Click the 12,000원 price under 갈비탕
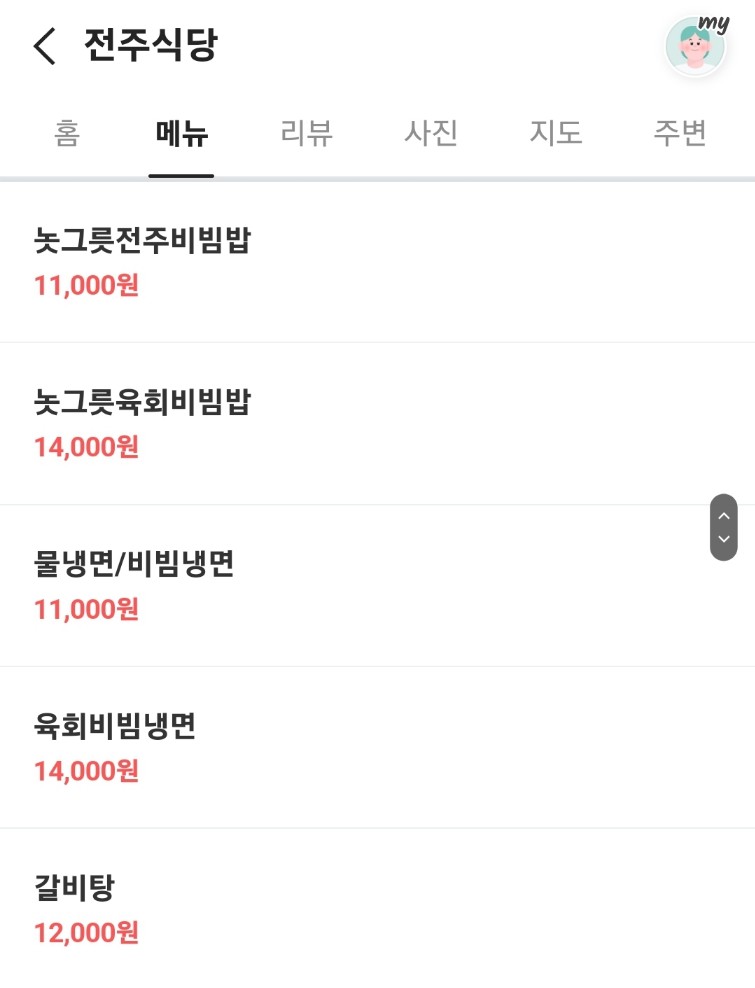755x988 pixels. coord(86,933)
